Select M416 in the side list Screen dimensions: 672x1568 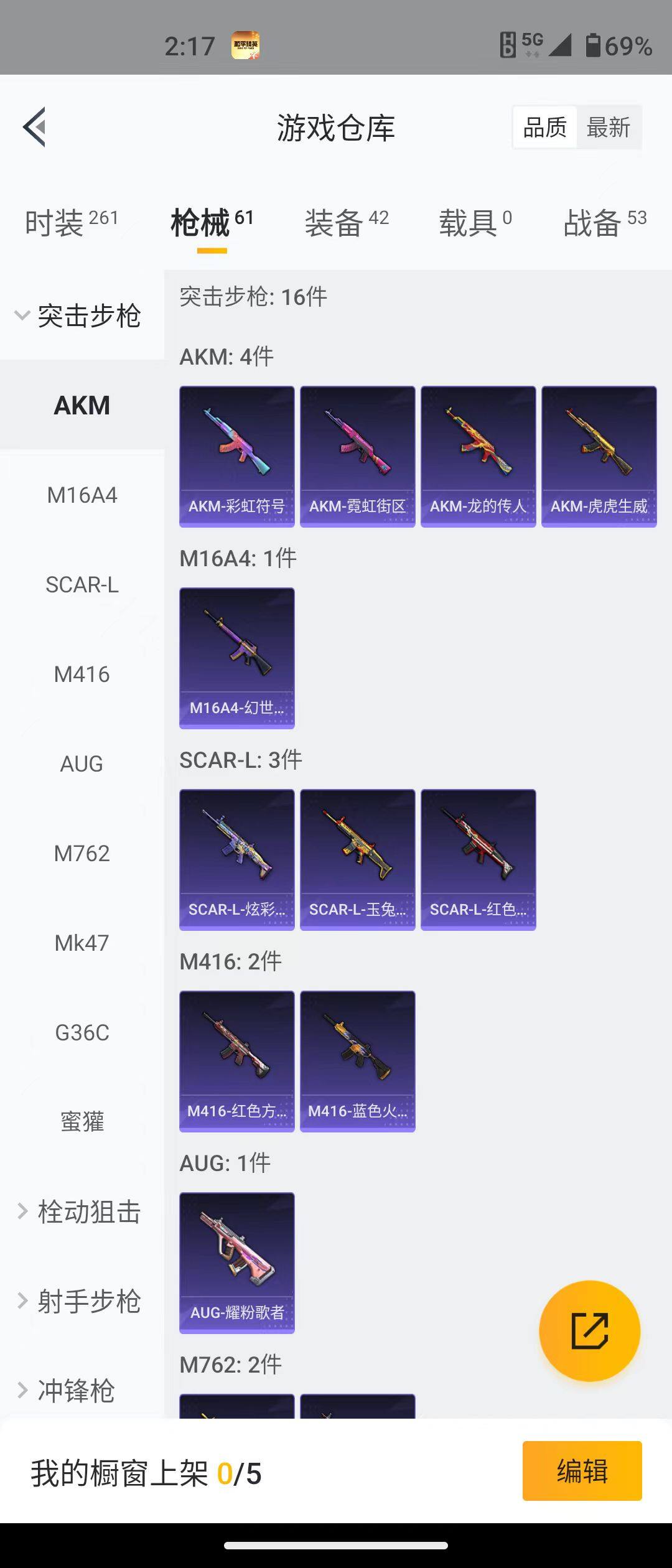(x=82, y=674)
